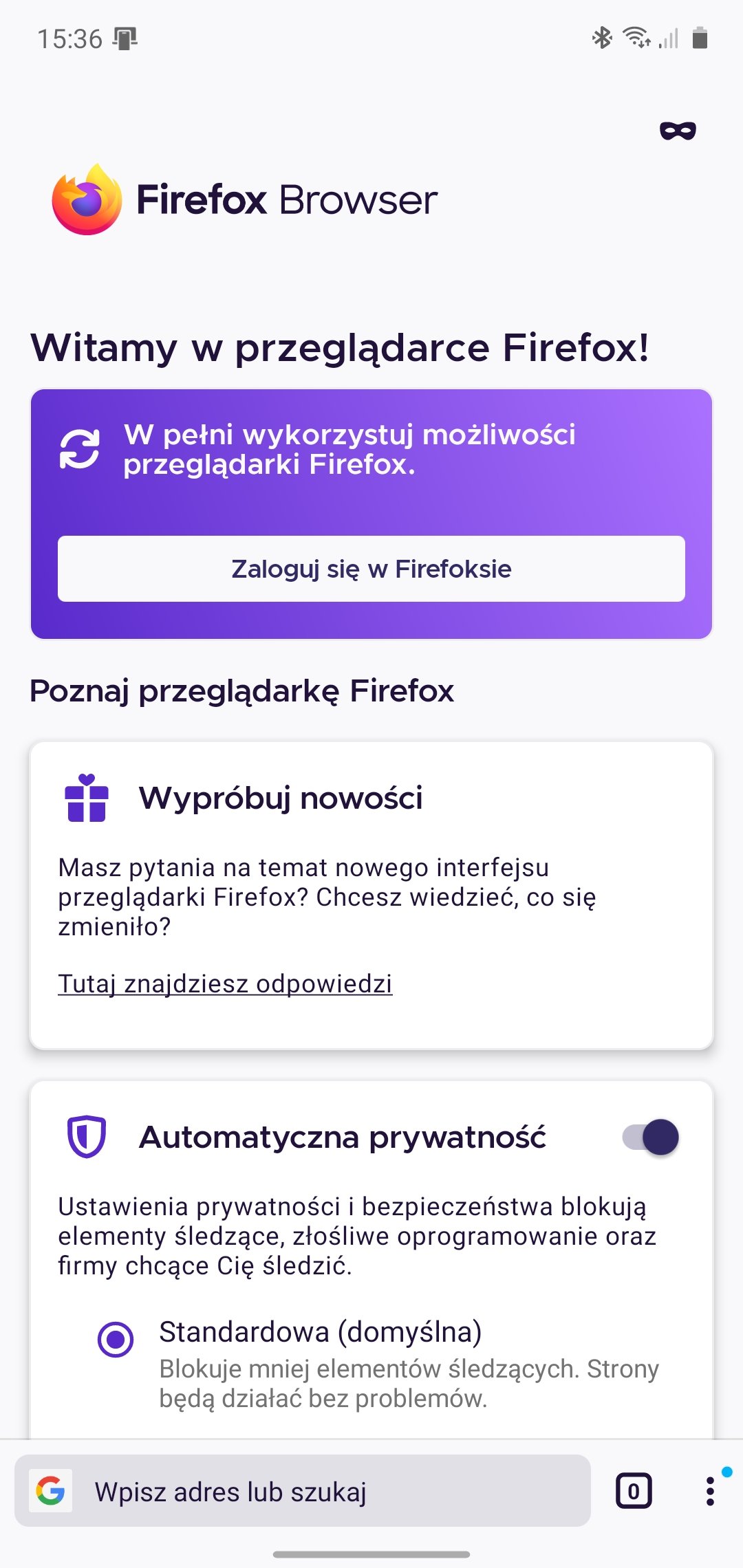Select Standardowa (domyślna) radio option

point(116,1339)
